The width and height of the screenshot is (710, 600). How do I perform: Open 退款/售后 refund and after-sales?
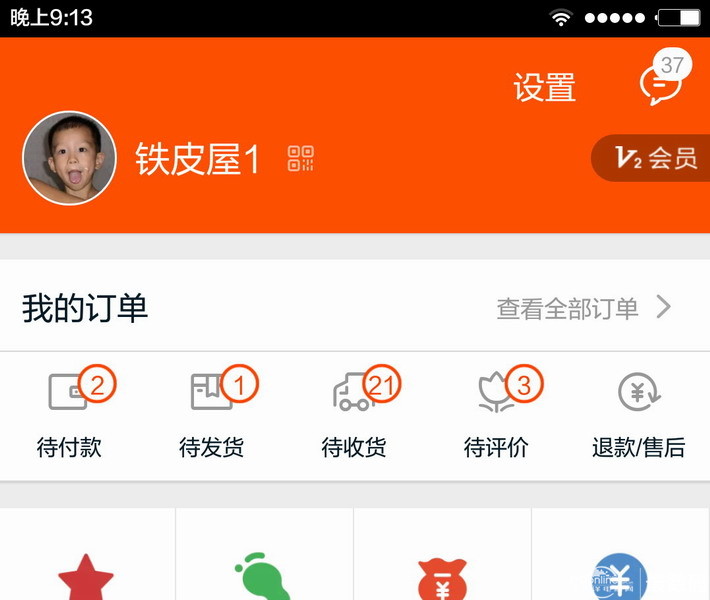[638, 415]
